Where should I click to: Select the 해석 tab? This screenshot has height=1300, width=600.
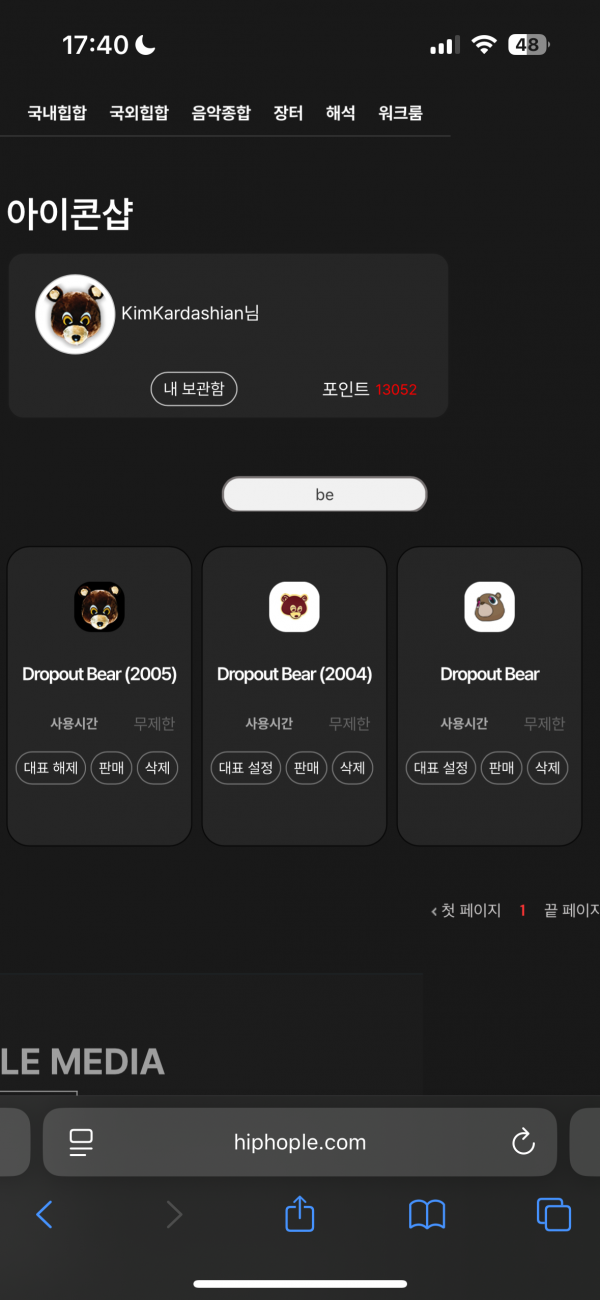340,113
